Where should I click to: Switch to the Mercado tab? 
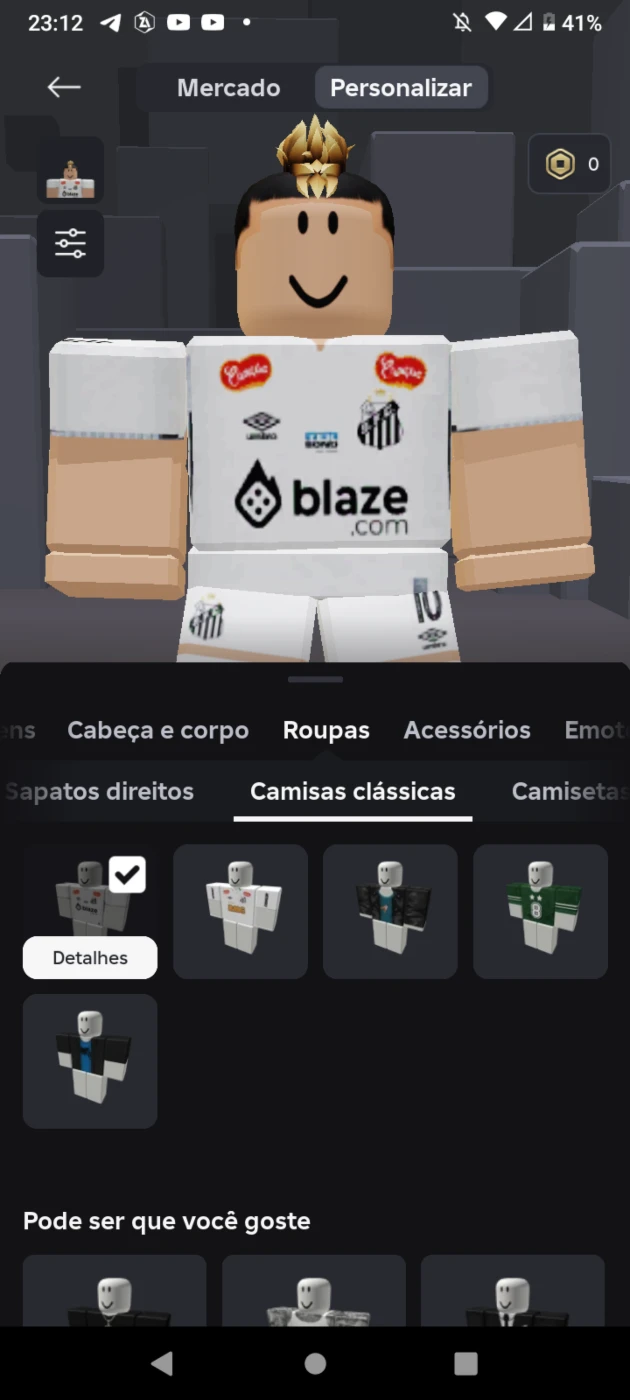click(x=228, y=88)
